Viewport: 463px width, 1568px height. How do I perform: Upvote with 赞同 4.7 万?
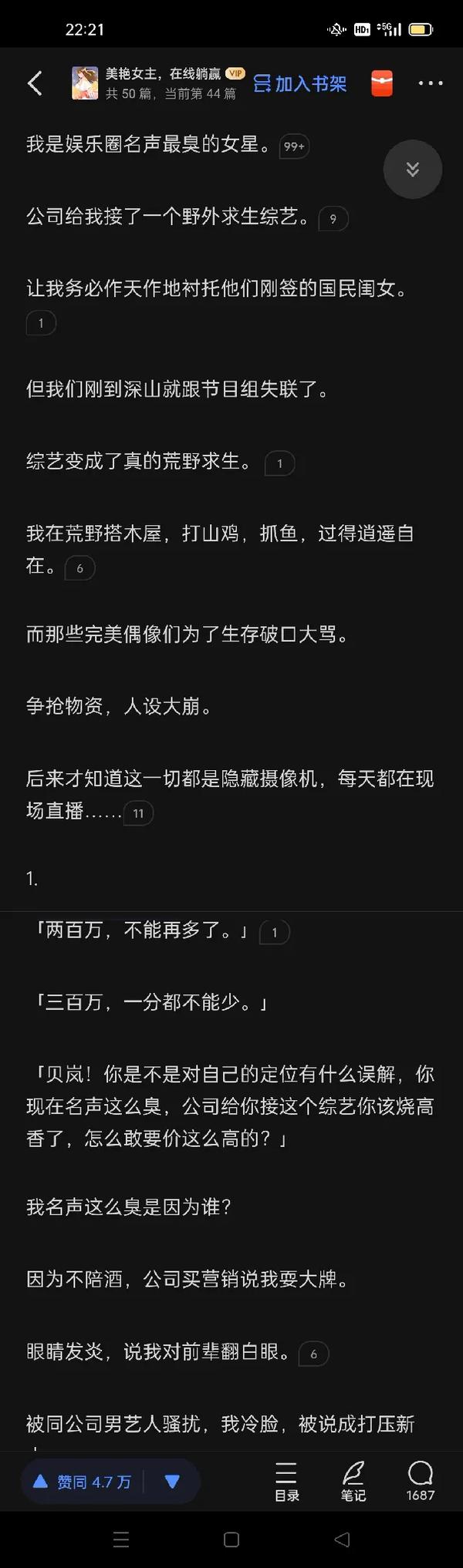click(x=83, y=1482)
